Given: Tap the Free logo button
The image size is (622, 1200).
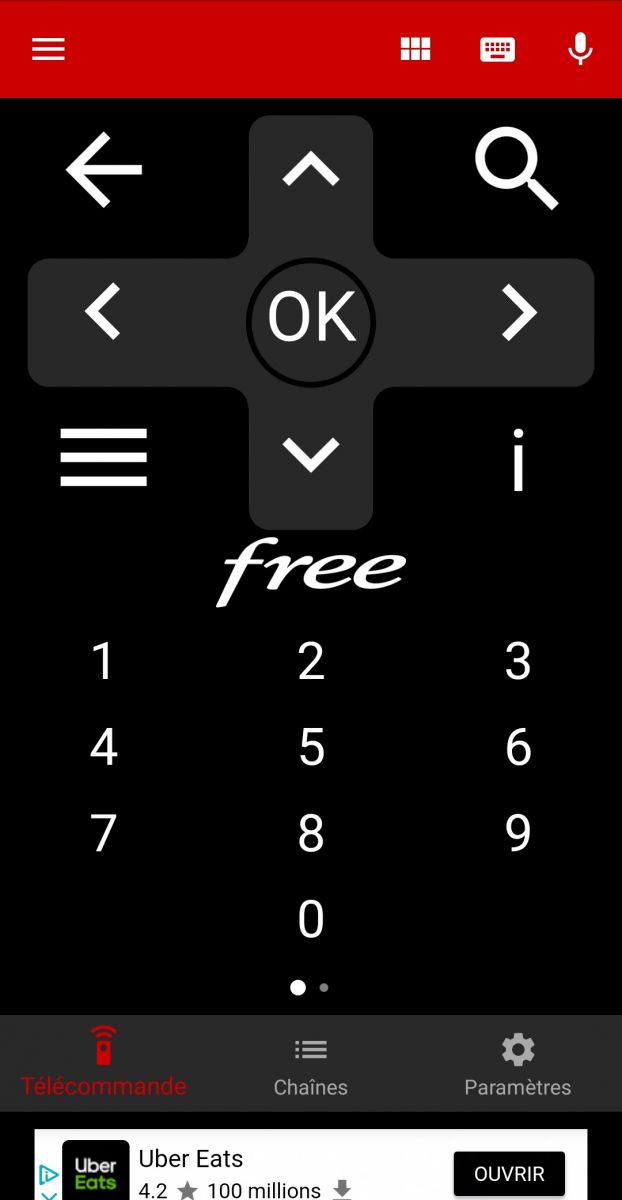Looking at the screenshot, I should (x=311, y=571).
